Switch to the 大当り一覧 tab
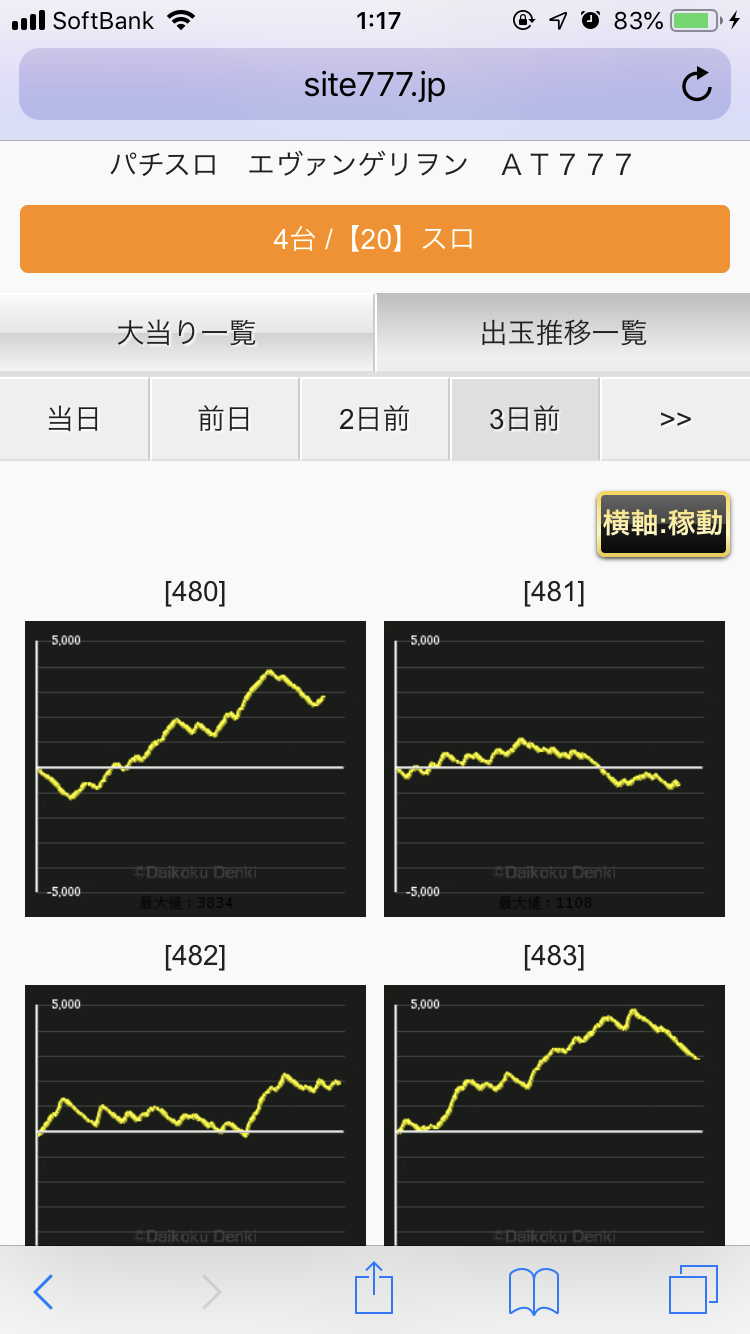The width and height of the screenshot is (750, 1334). [x=187, y=332]
